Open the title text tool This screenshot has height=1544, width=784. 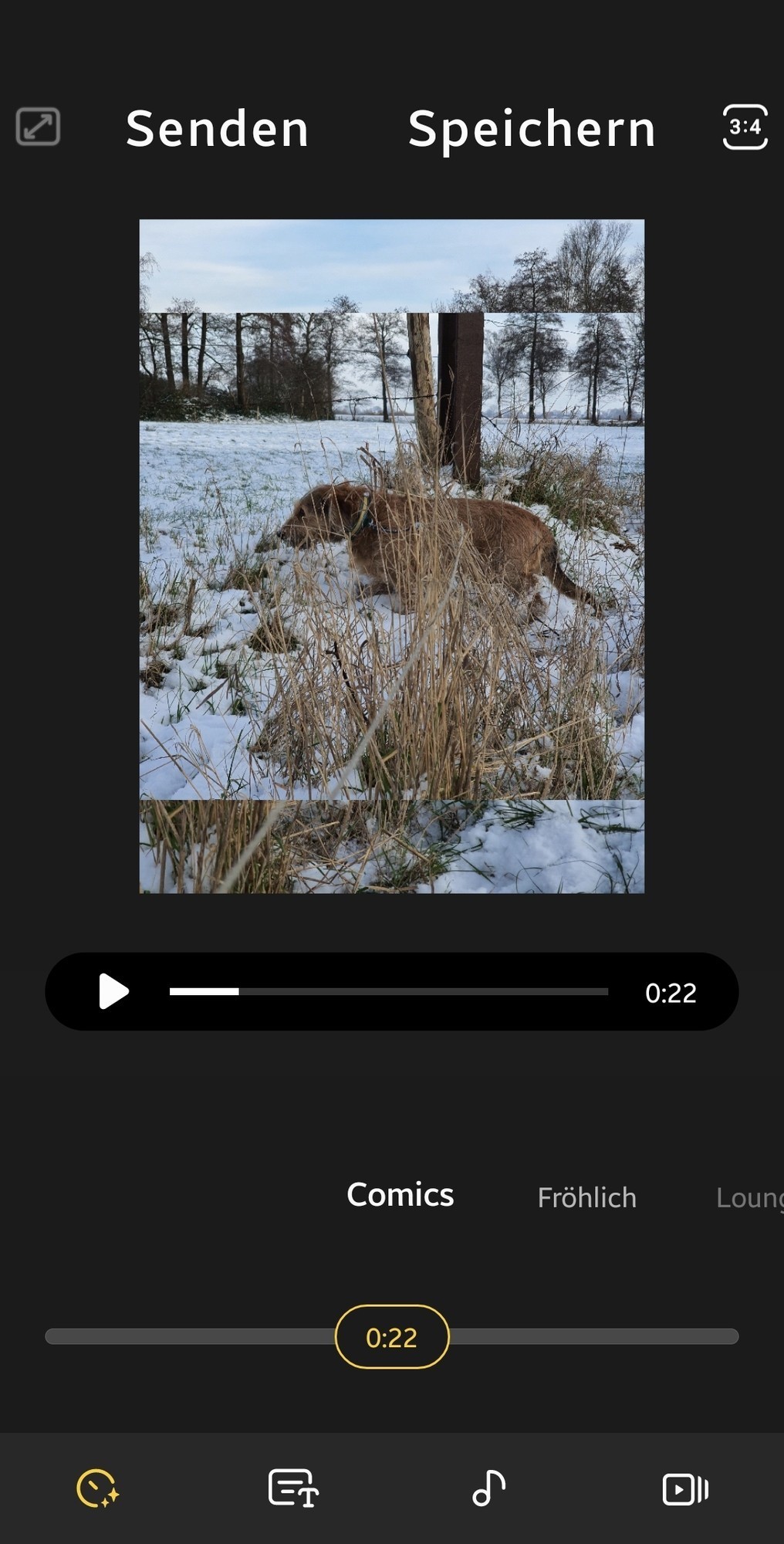[x=293, y=1488]
